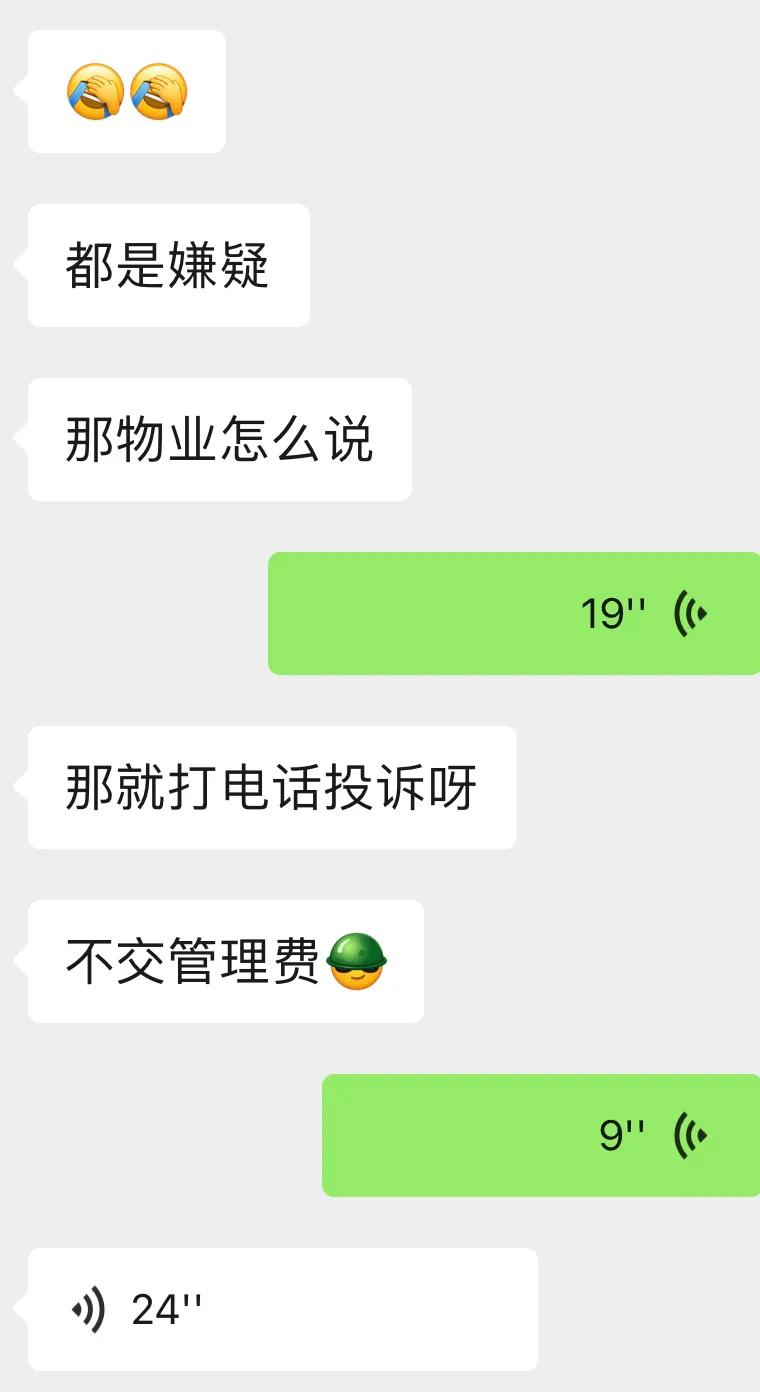Play the 9'' outgoing voice message
Viewport: 760px width, 1392px height.
coord(540,1135)
